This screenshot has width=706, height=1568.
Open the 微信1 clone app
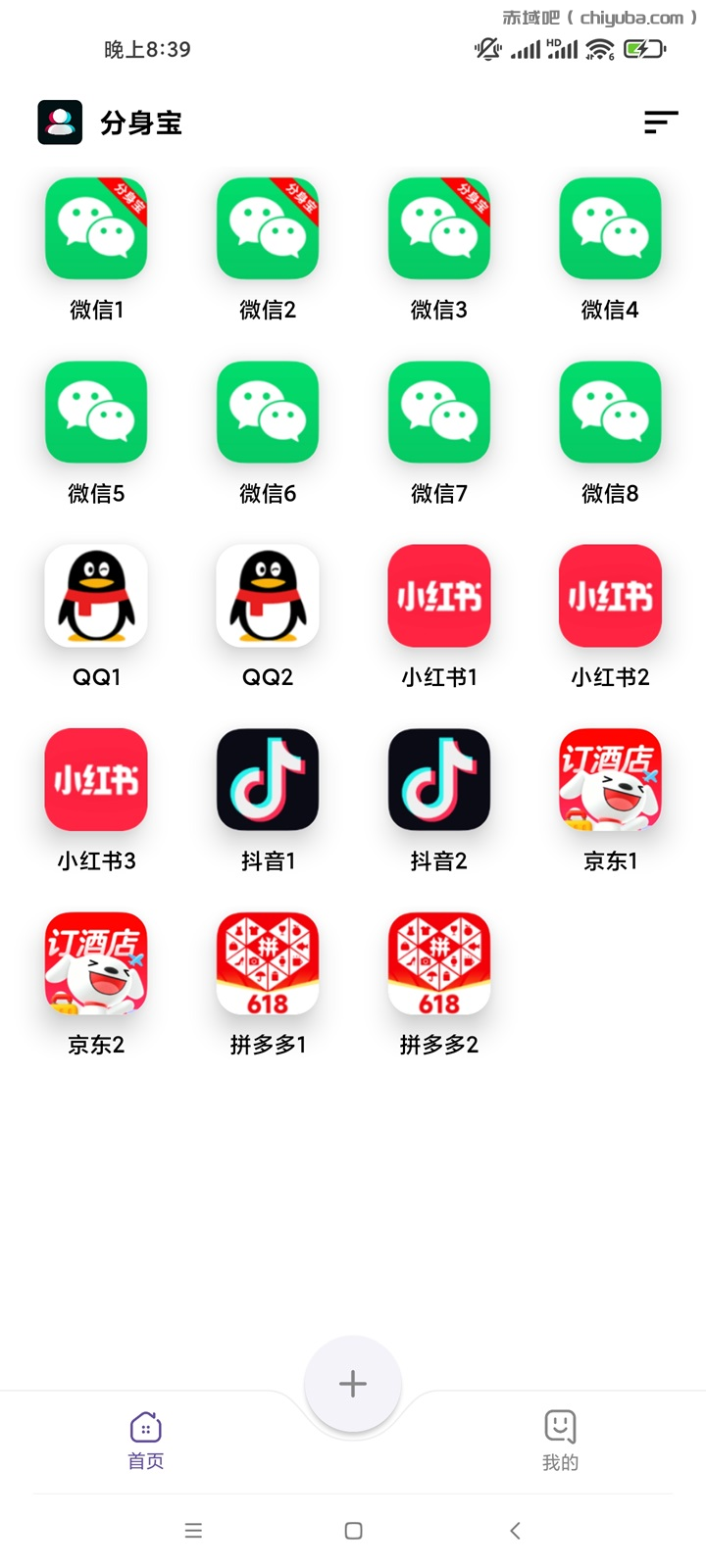pyautogui.click(x=95, y=228)
